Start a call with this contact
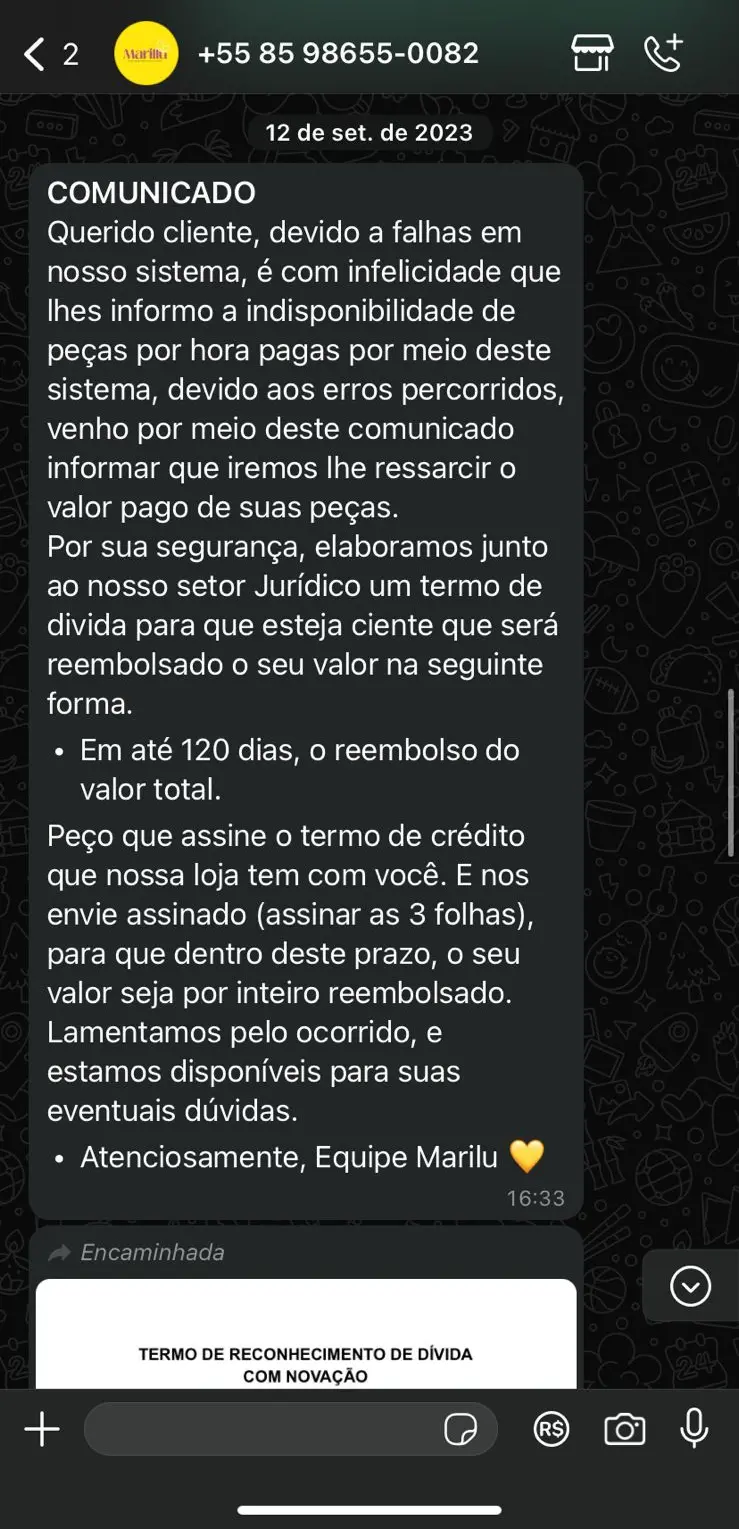Screen dimensions: 739x1529 click(x=663, y=53)
